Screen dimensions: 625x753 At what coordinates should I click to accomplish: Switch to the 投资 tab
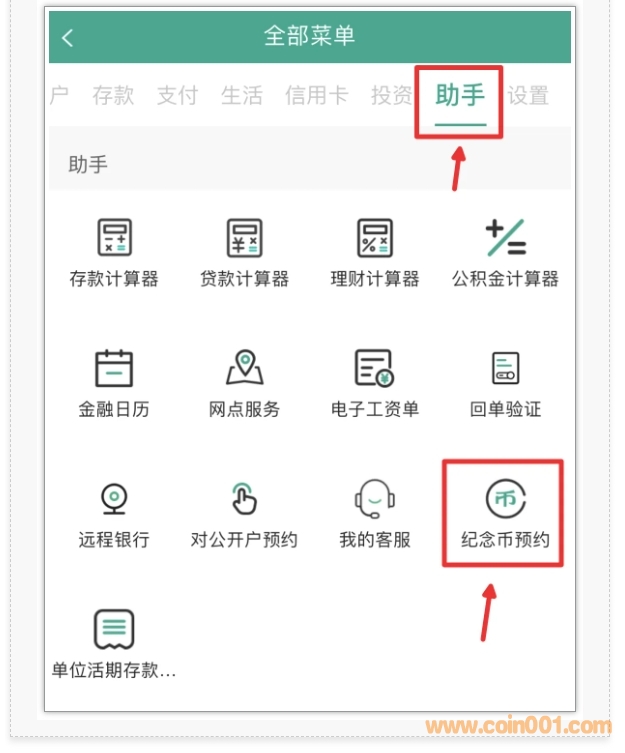pos(391,96)
